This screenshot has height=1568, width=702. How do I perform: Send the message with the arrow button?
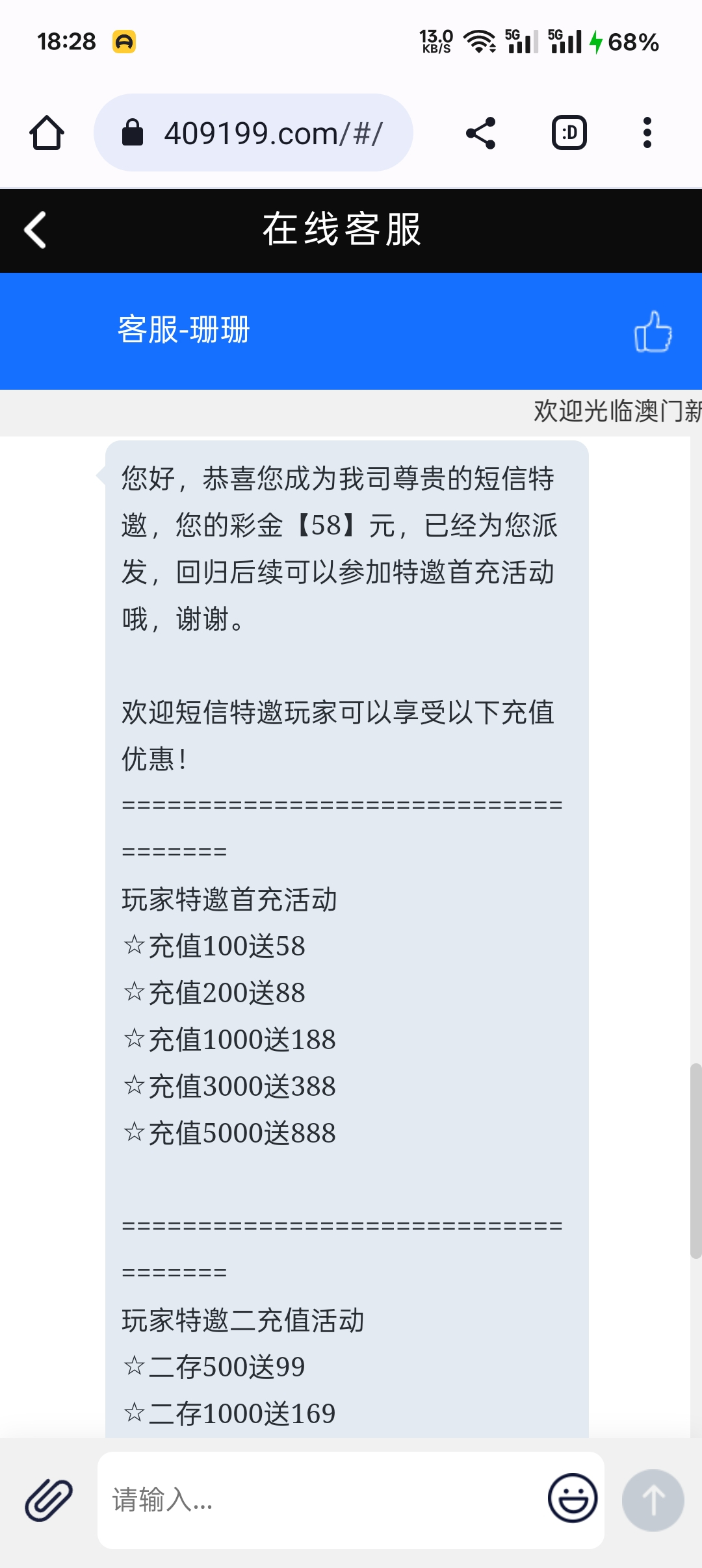(x=653, y=1500)
